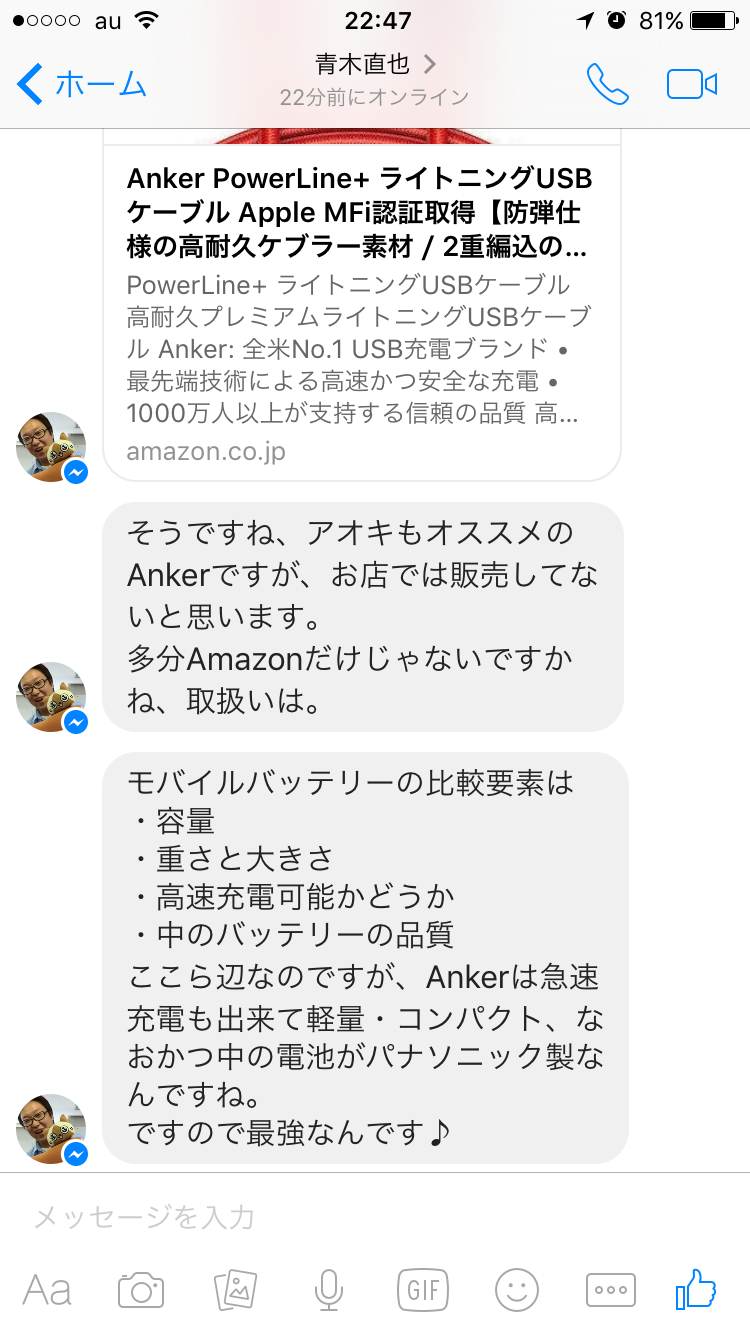Start a voice call
This screenshot has height=1334, width=750.
tap(607, 85)
